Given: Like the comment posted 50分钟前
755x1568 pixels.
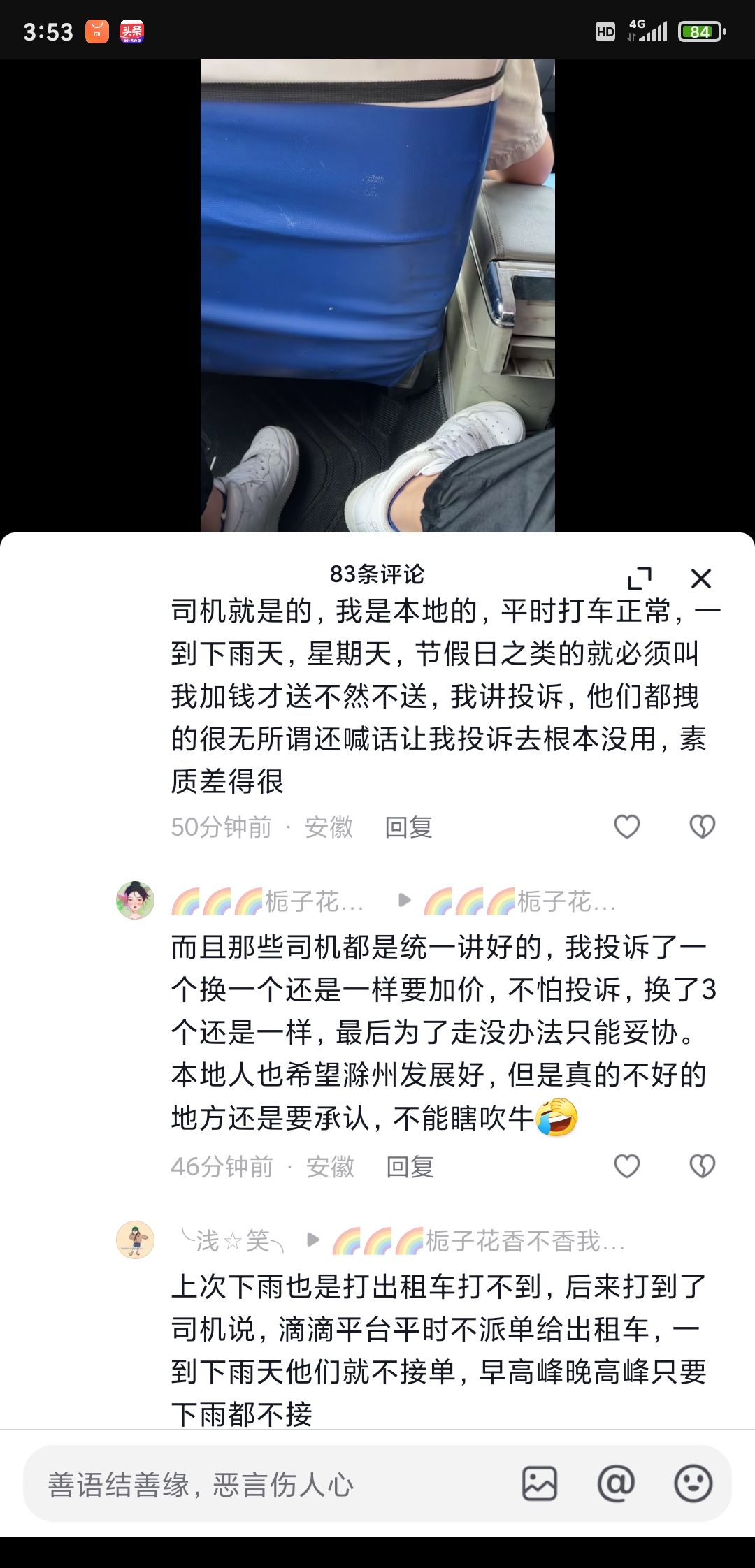Looking at the screenshot, I should (x=626, y=827).
